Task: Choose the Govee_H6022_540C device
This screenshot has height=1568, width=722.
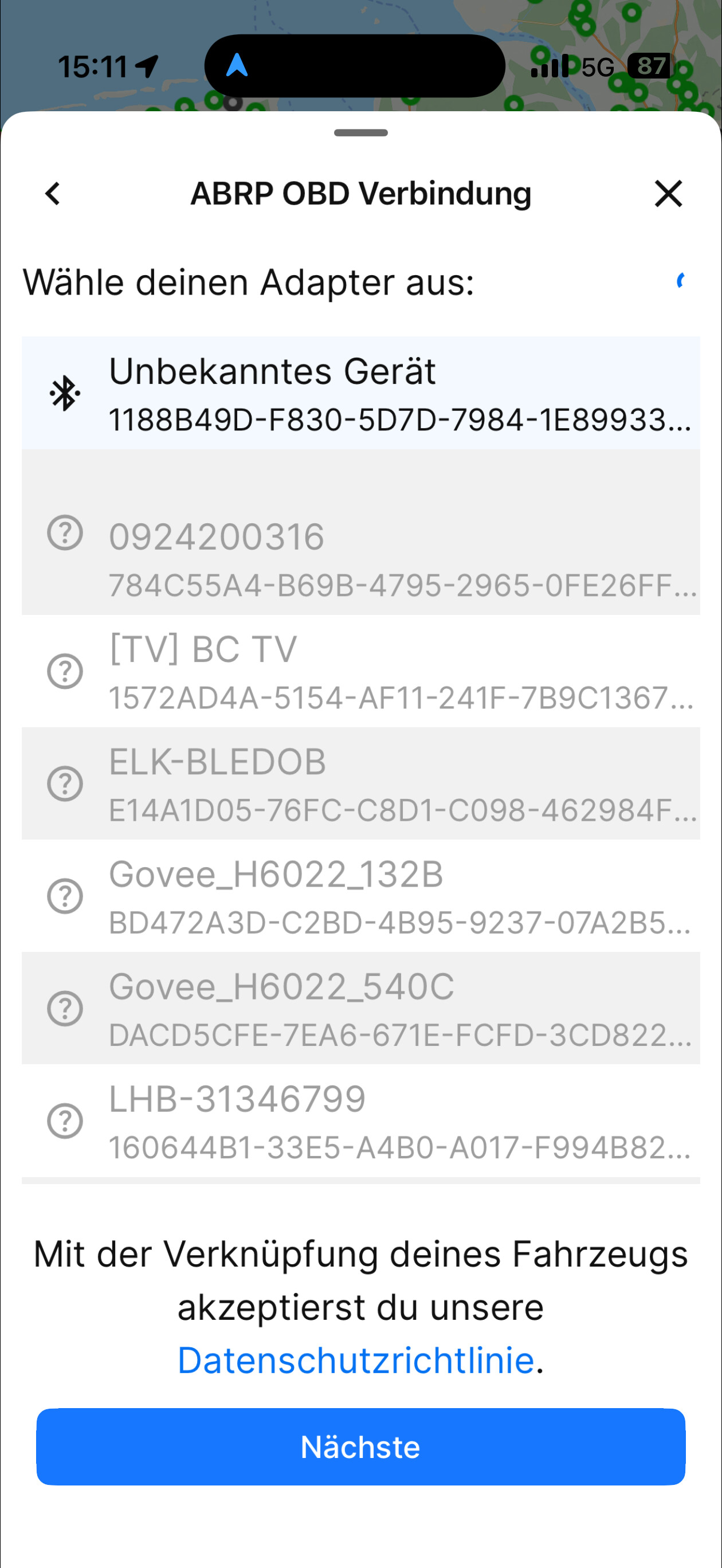Action: (x=360, y=1009)
